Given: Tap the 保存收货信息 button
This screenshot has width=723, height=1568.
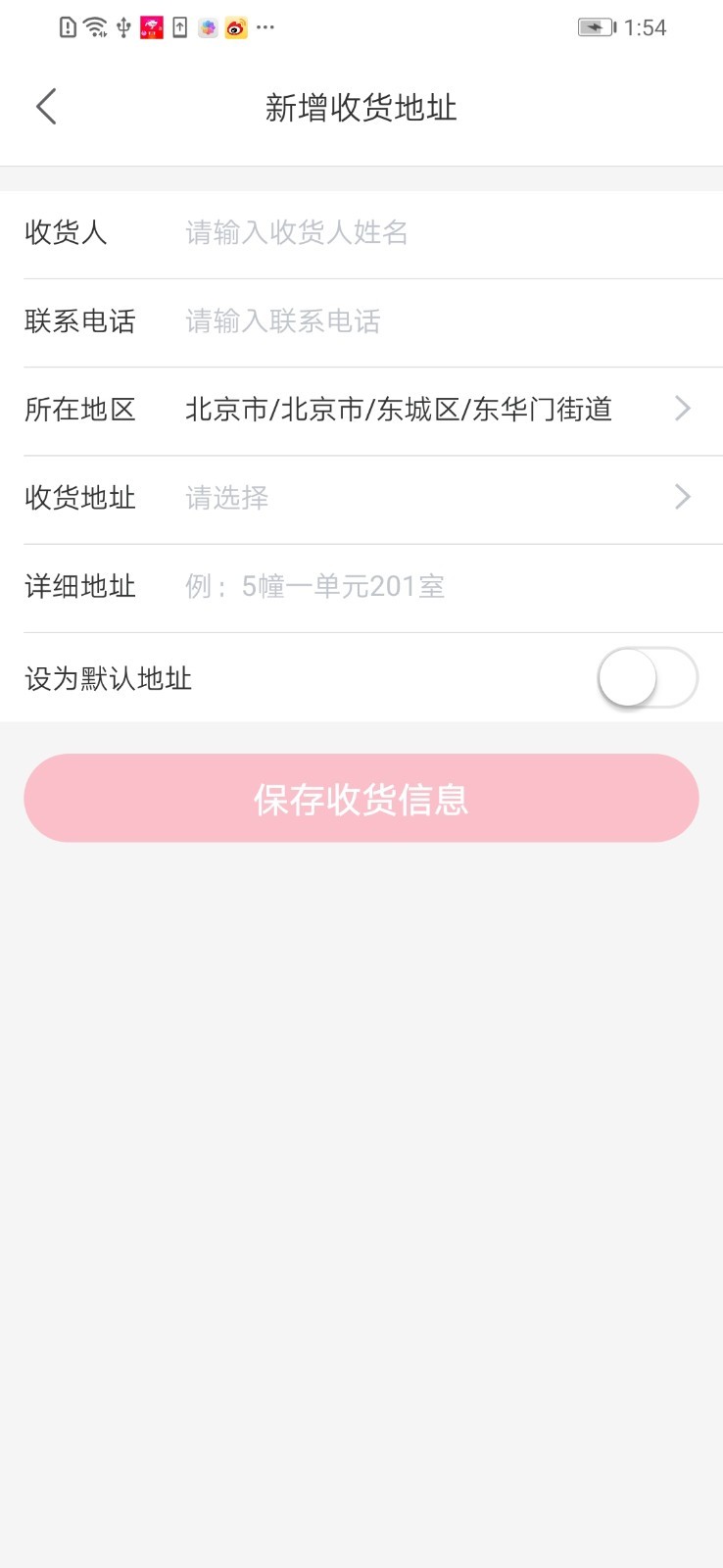Looking at the screenshot, I should (361, 799).
